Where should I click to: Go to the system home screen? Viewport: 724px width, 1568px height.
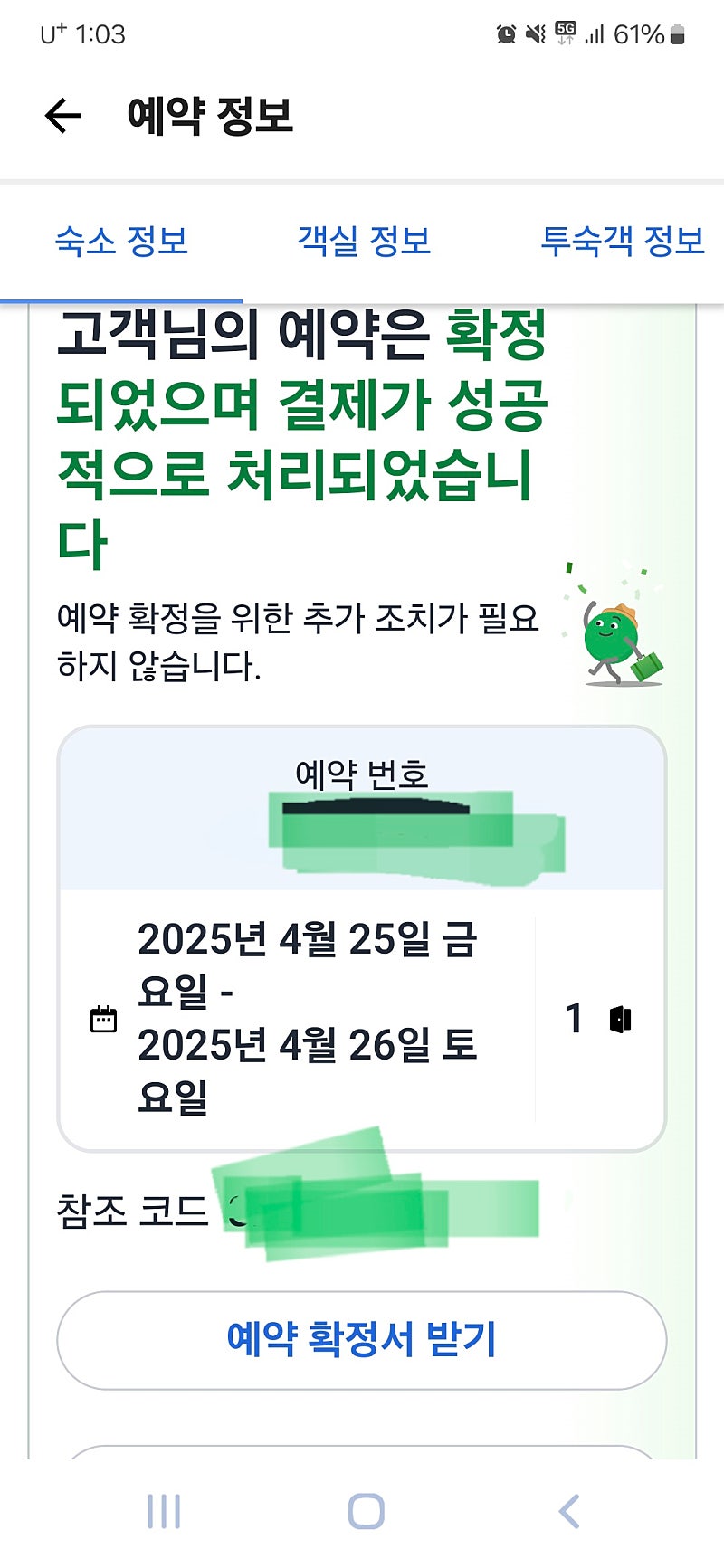coord(367,1511)
